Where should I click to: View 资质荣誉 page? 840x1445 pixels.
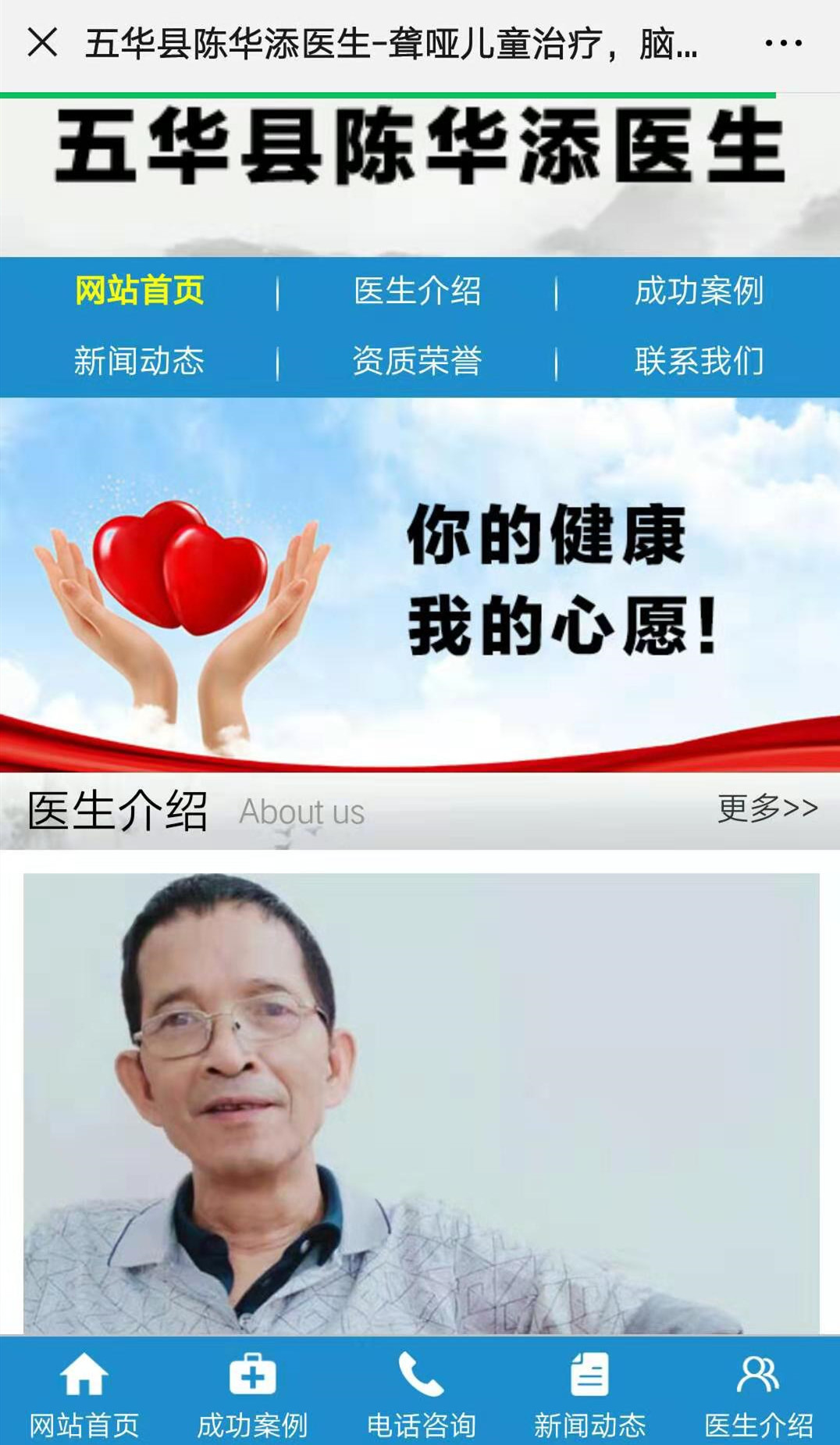point(418,361)
